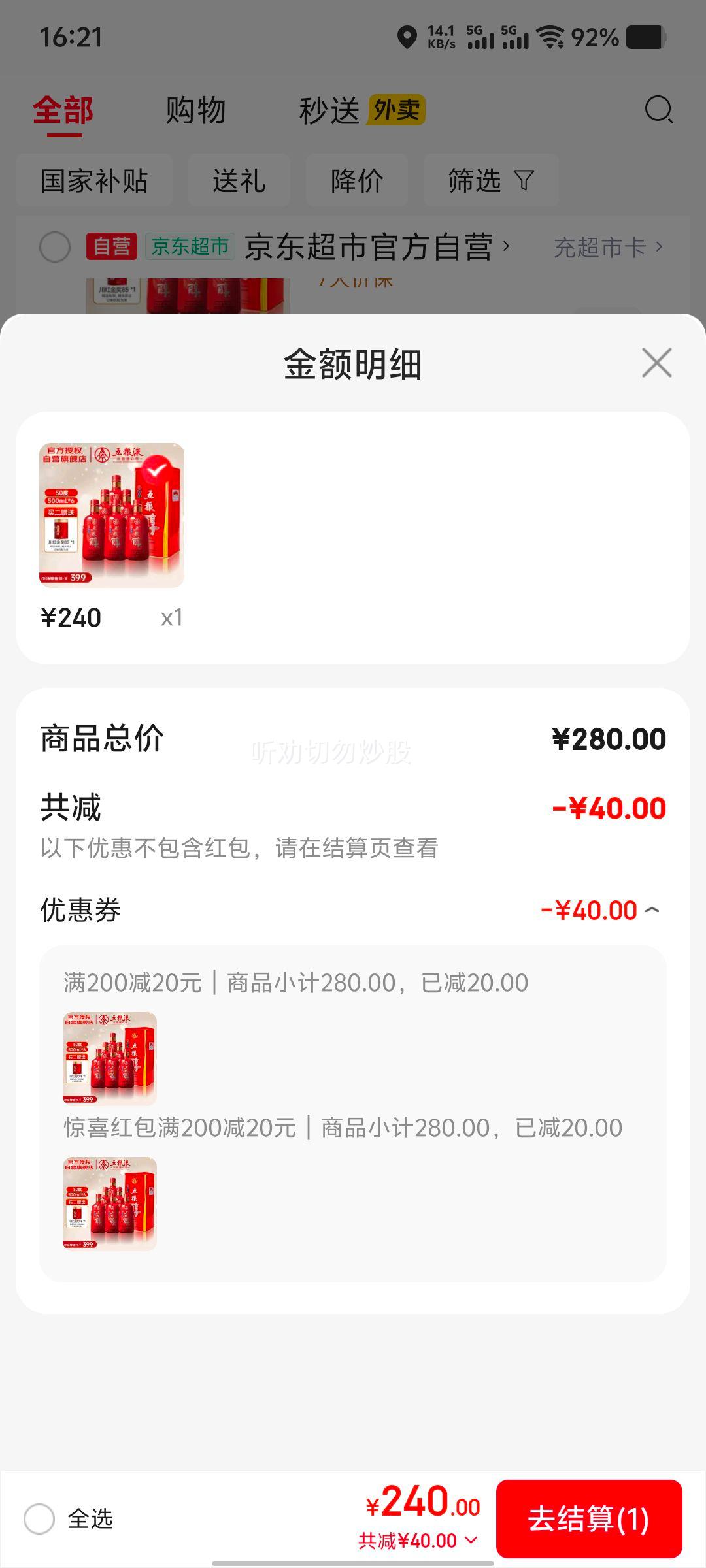706x1568 pixels.
Task: Tap the location pin icon in status bar
Action: (x=407, y=39)
